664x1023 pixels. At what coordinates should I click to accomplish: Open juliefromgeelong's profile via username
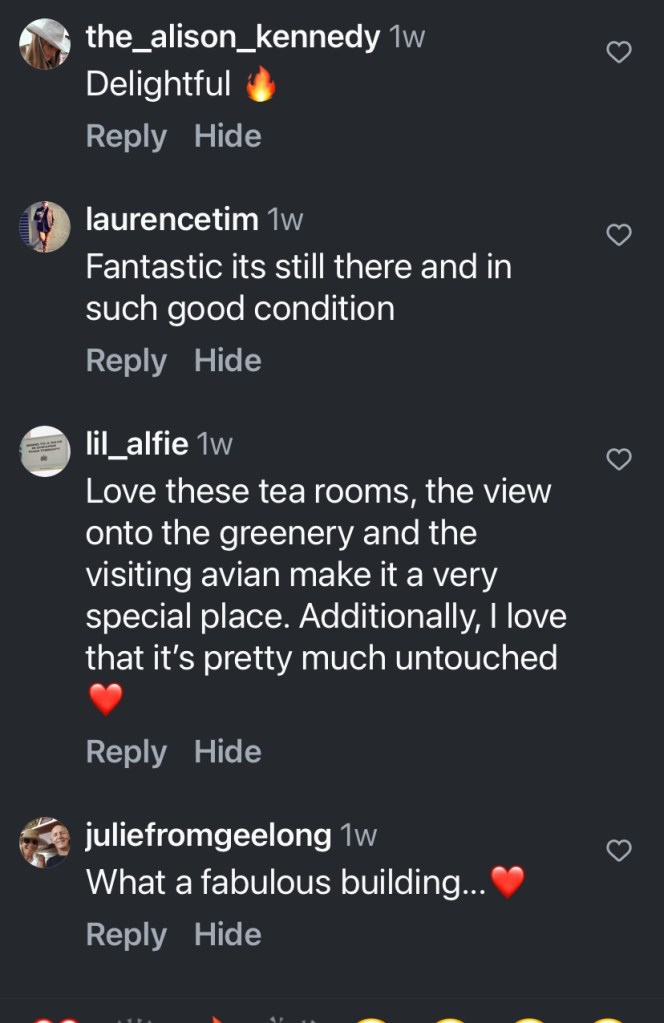click(x=208, y=835)
